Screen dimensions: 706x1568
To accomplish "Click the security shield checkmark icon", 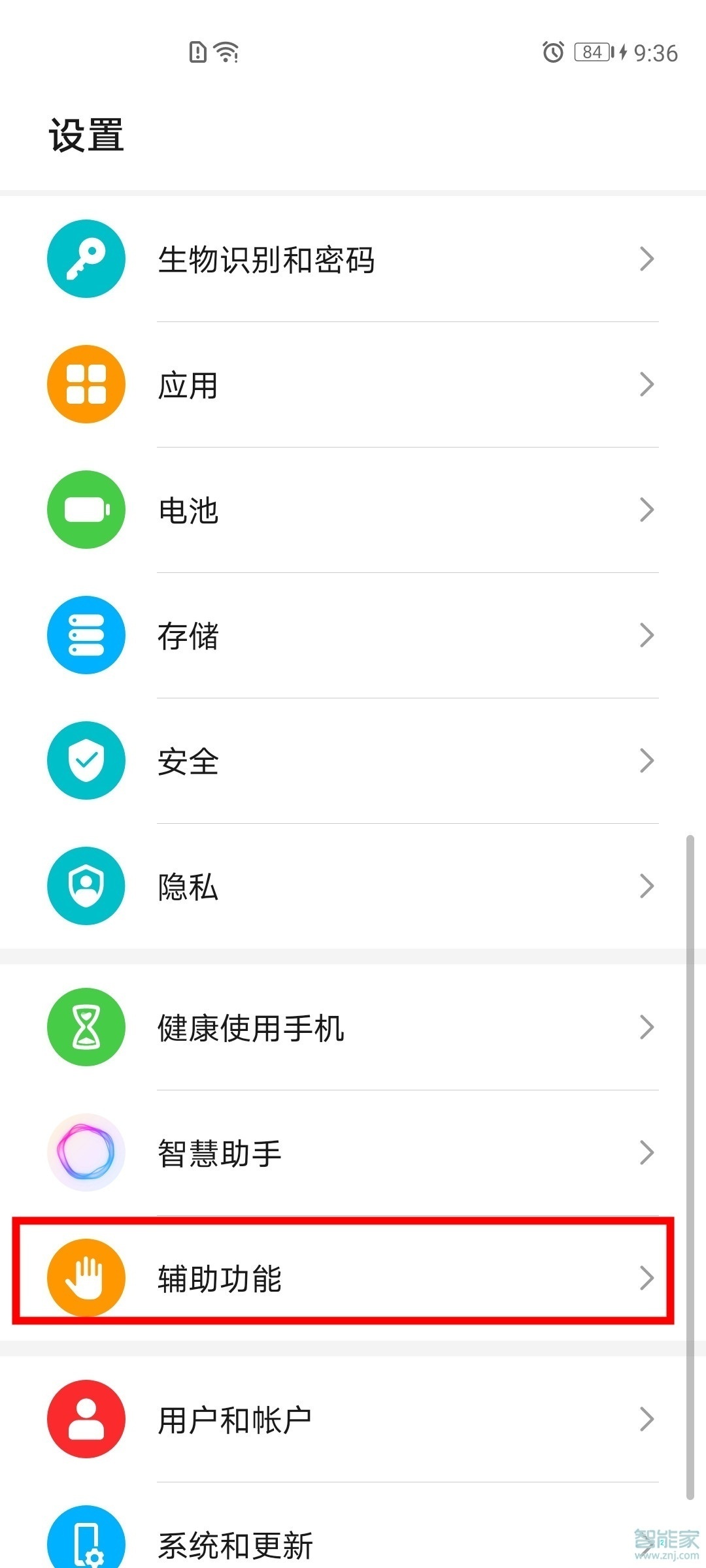I will click(86, 761).
